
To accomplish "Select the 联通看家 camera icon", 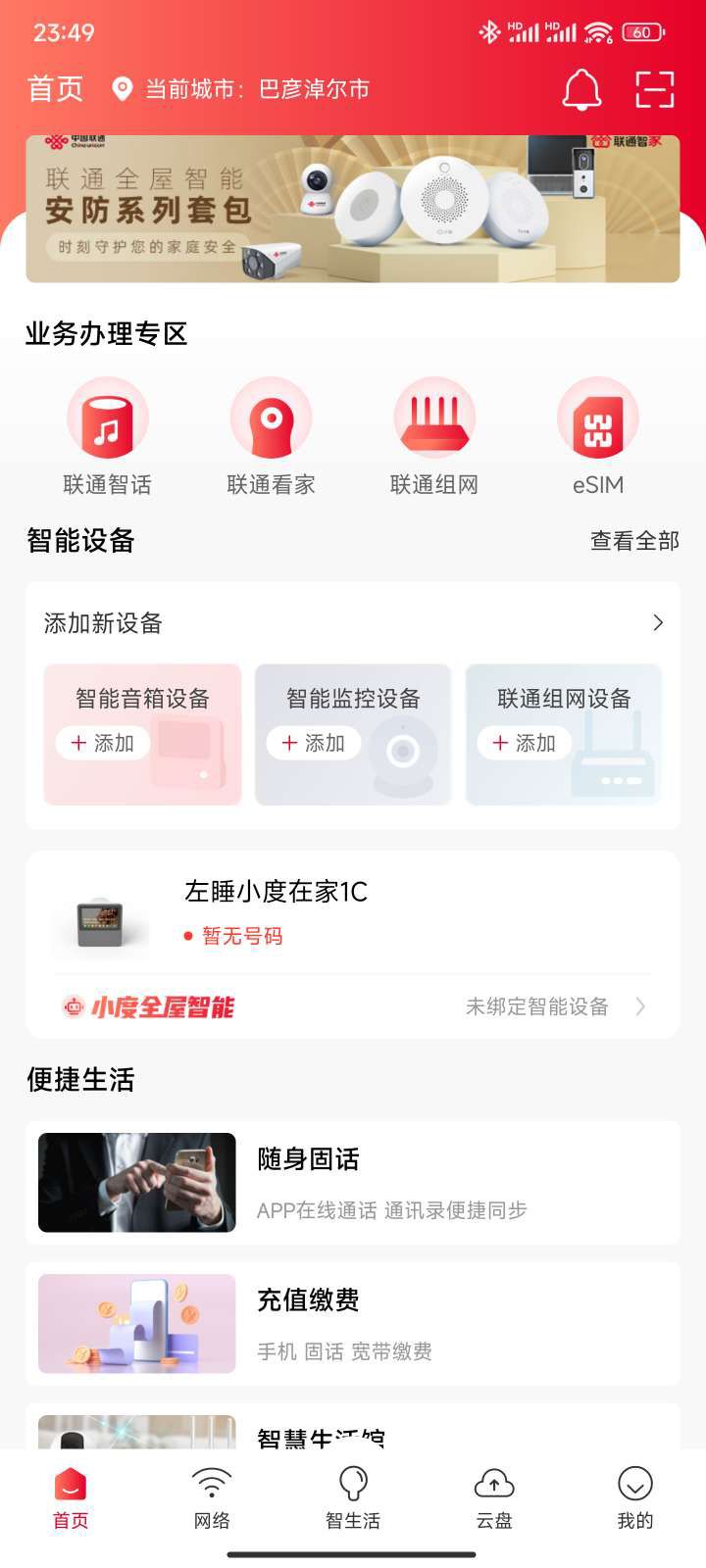I will [272, 416].
